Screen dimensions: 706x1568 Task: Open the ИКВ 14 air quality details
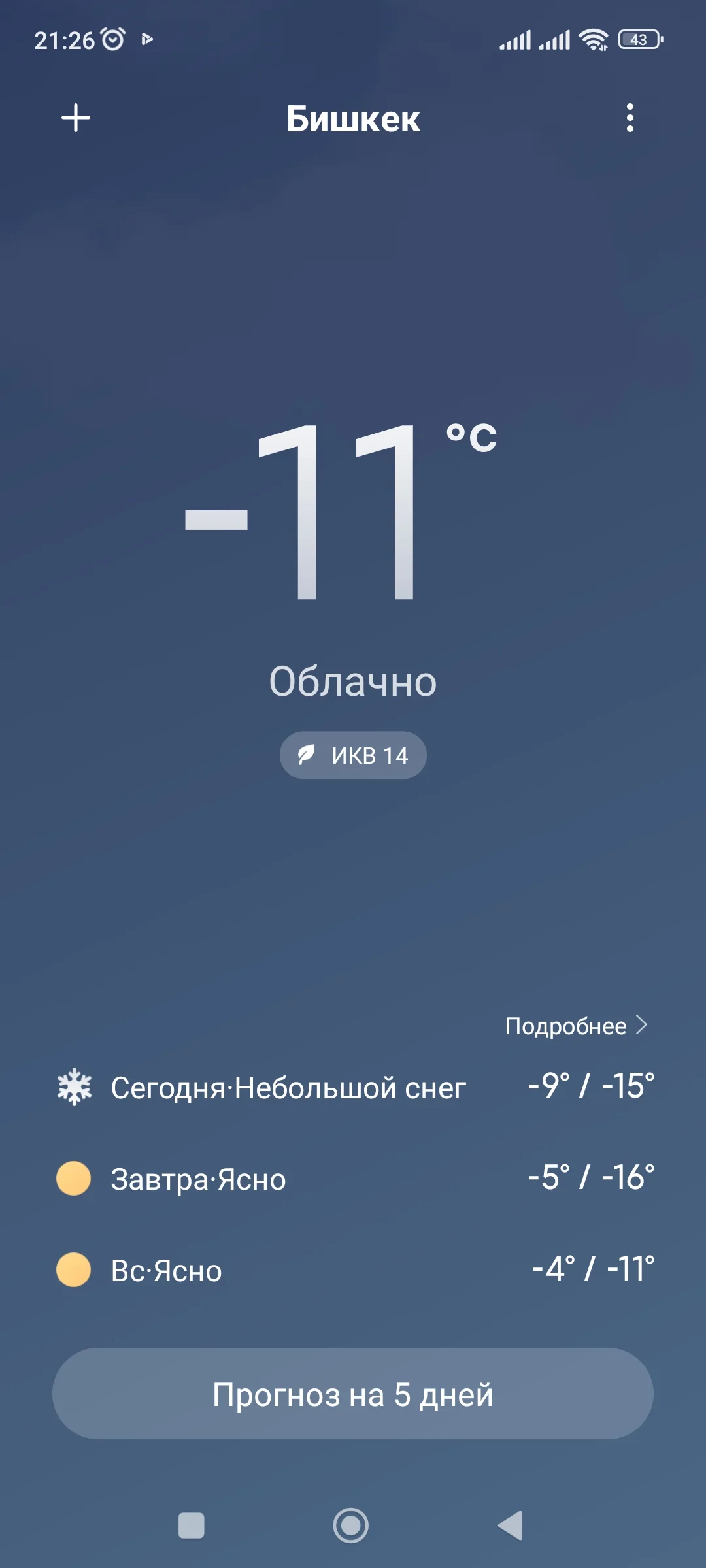point(353,755)
